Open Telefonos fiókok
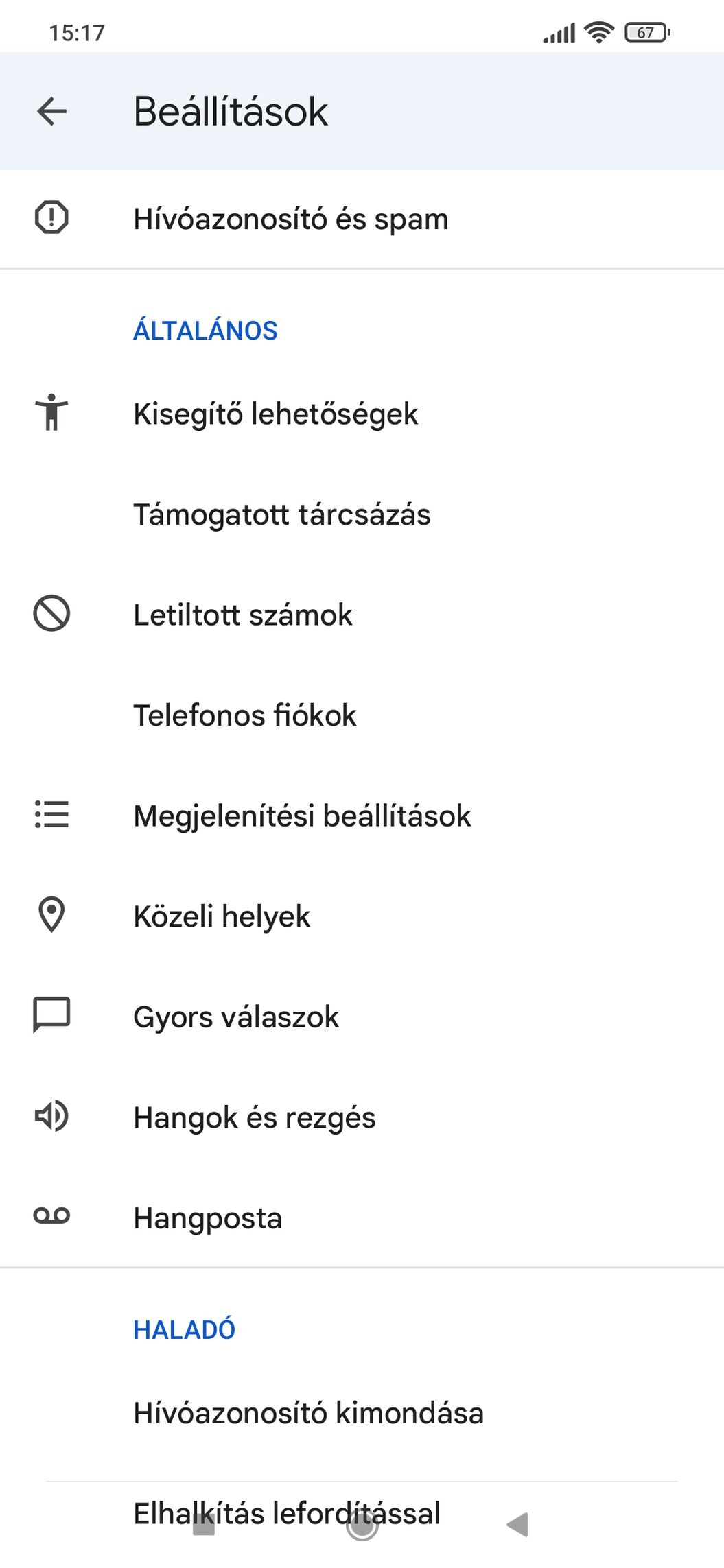Viewport: 724px width, 1568px height. [x=362, y=715]
